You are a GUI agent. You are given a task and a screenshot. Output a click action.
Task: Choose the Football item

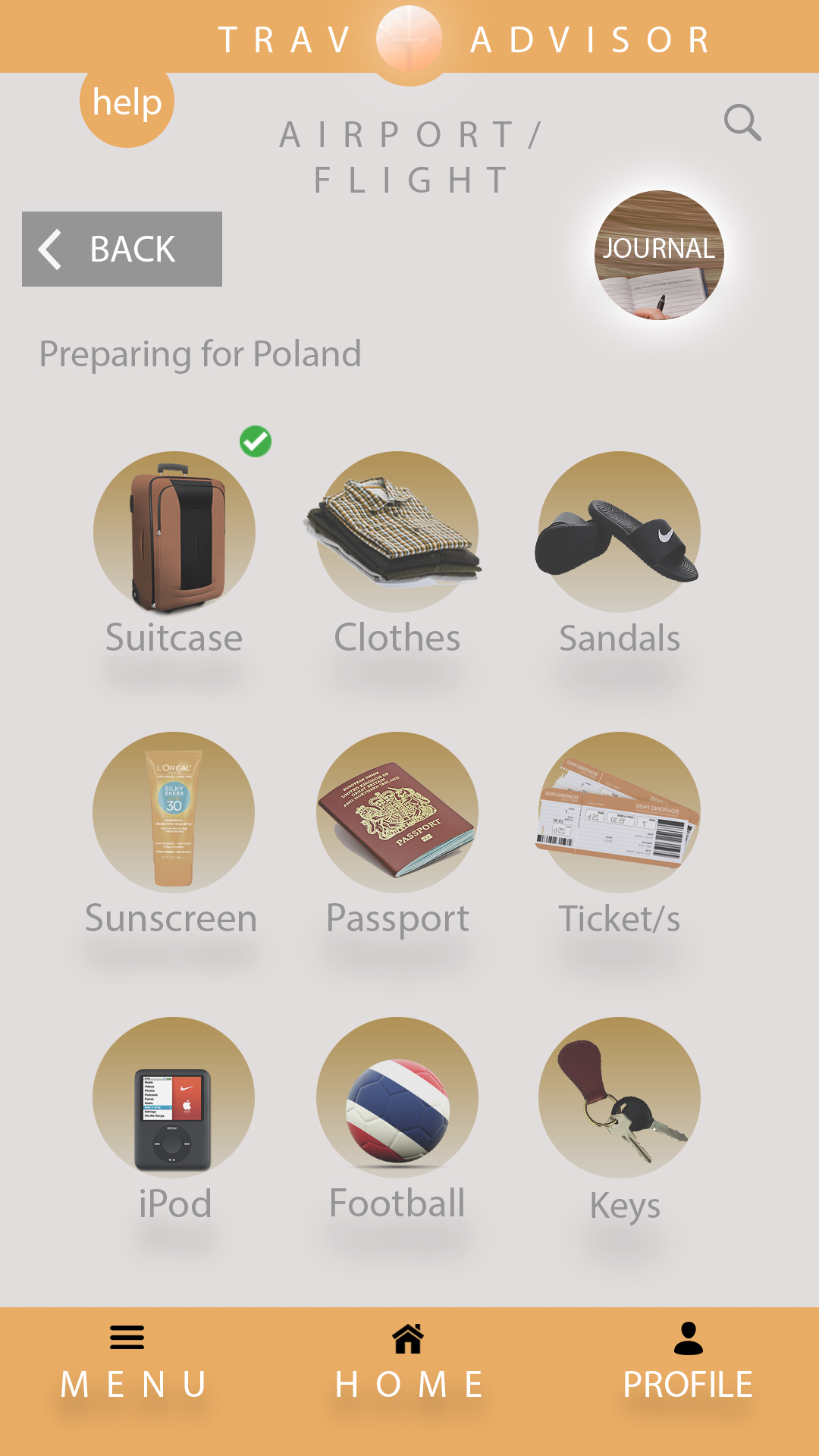pyautogui.click(x=397, y=1097)
